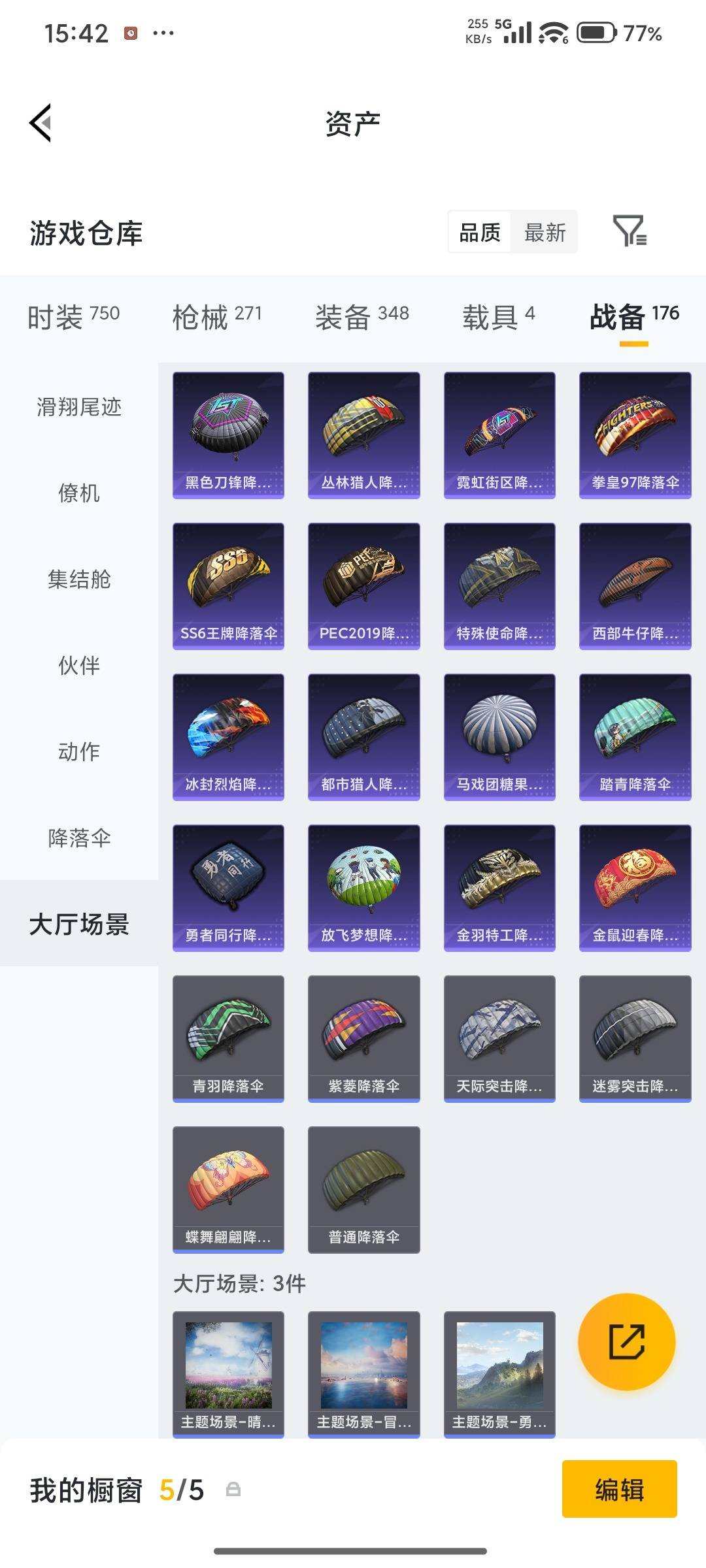Open the filter icon beside 最新

pos(630,231)
